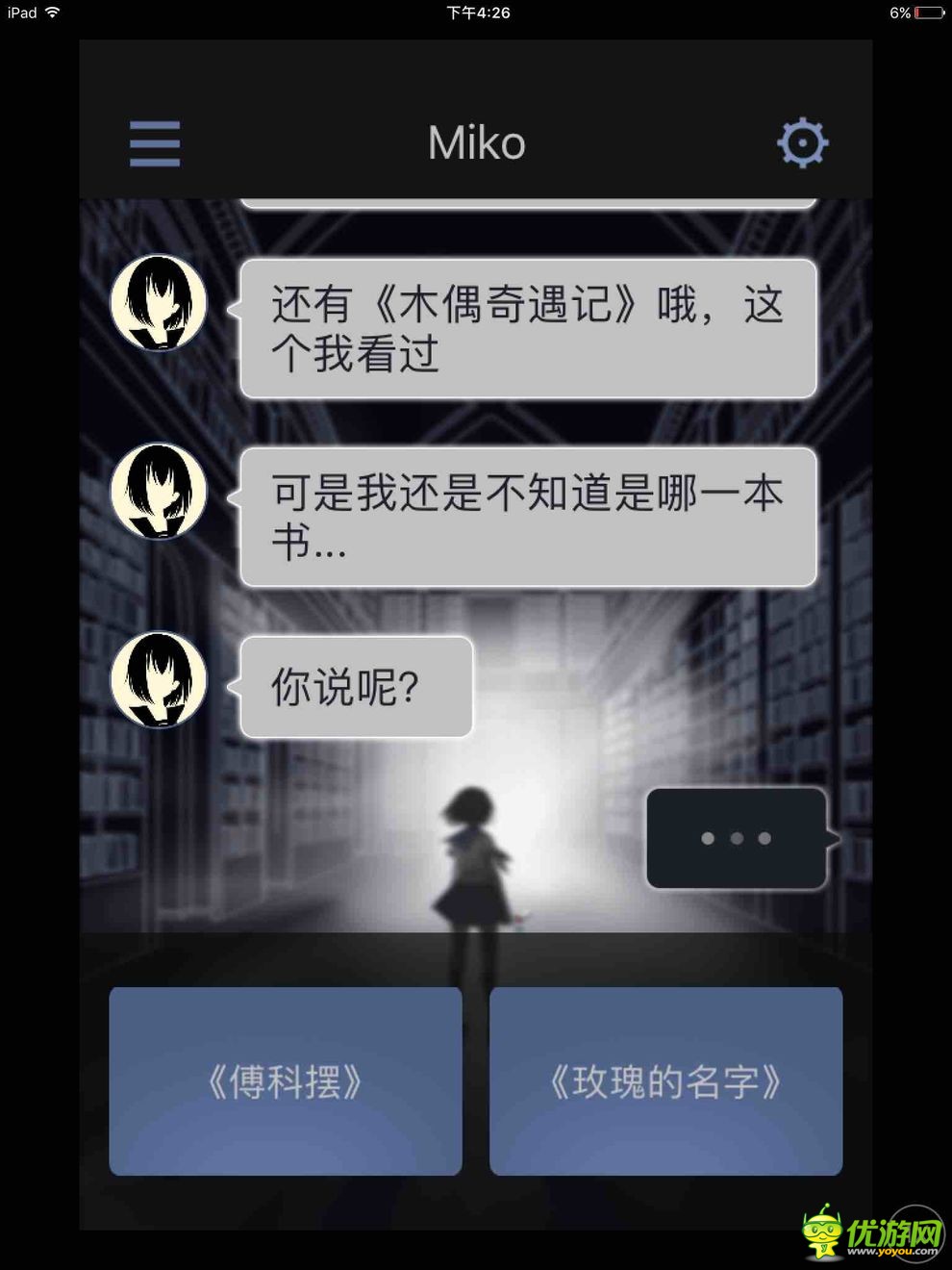
Task: Choose the answer 《傅科摆》
Action: click(286, 1081)
